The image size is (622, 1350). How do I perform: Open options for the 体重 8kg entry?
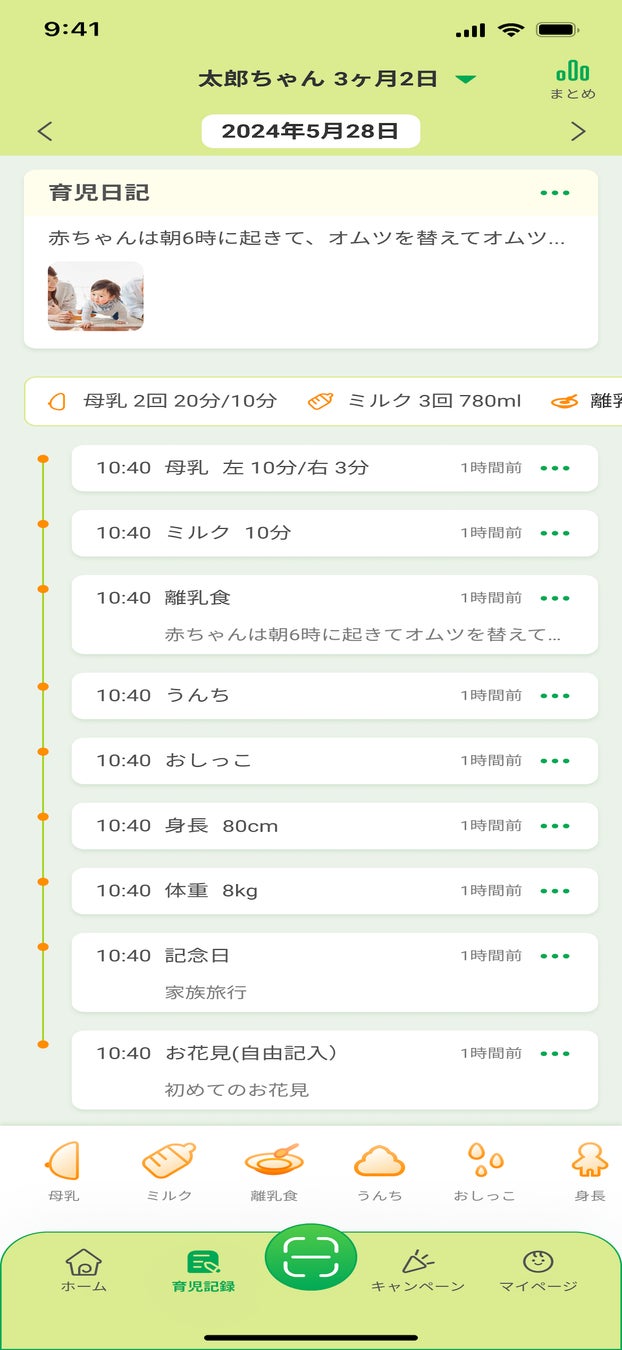pyautogui.click(x=555, y=891)
